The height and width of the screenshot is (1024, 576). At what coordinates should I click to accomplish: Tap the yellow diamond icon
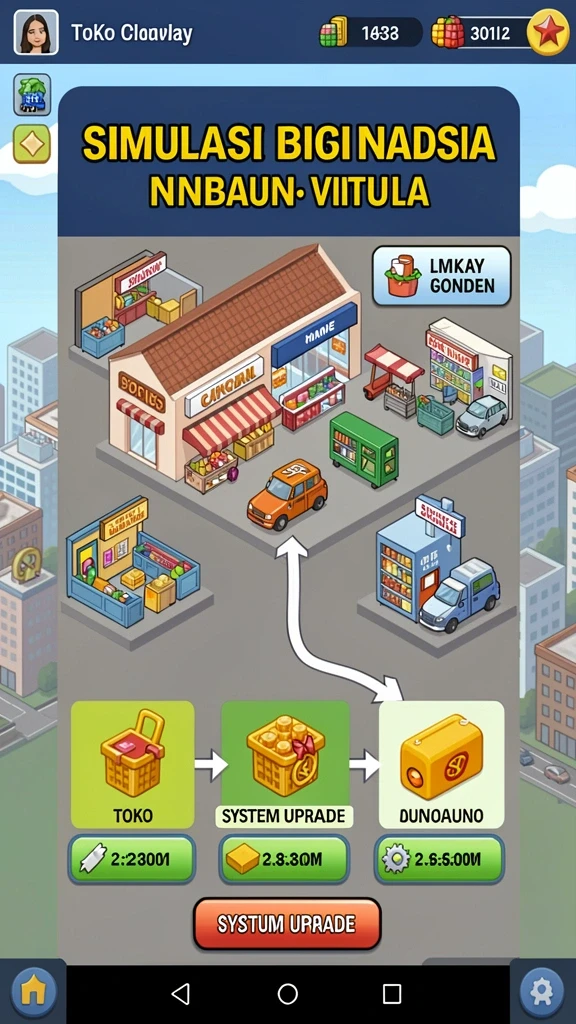31,144
